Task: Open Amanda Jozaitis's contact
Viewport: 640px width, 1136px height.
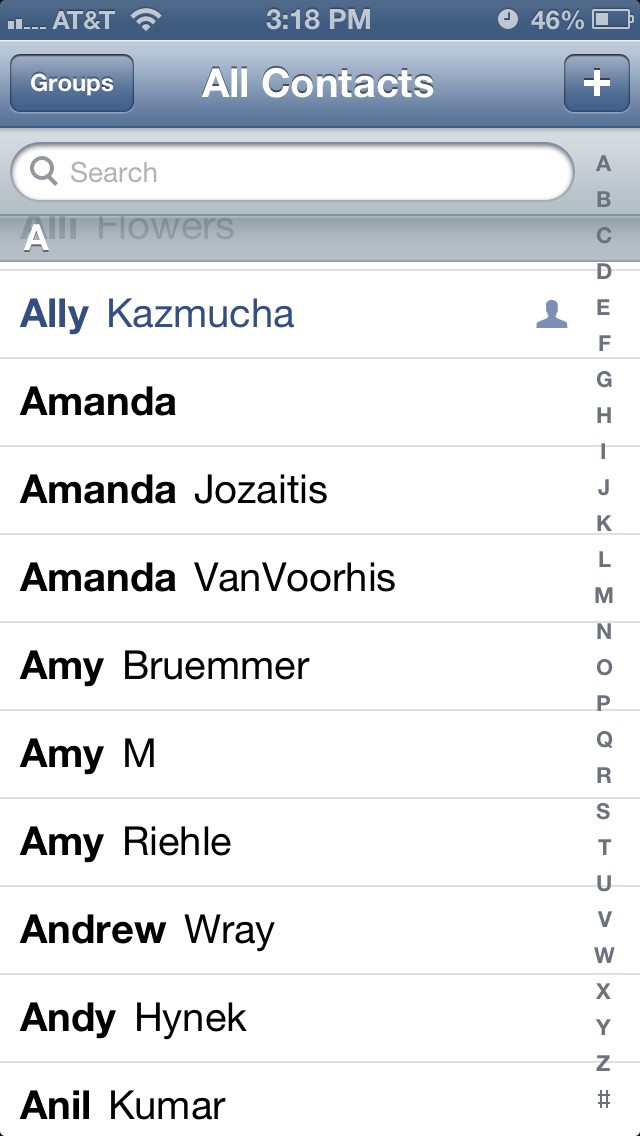Action: click(x=280, y=490)
